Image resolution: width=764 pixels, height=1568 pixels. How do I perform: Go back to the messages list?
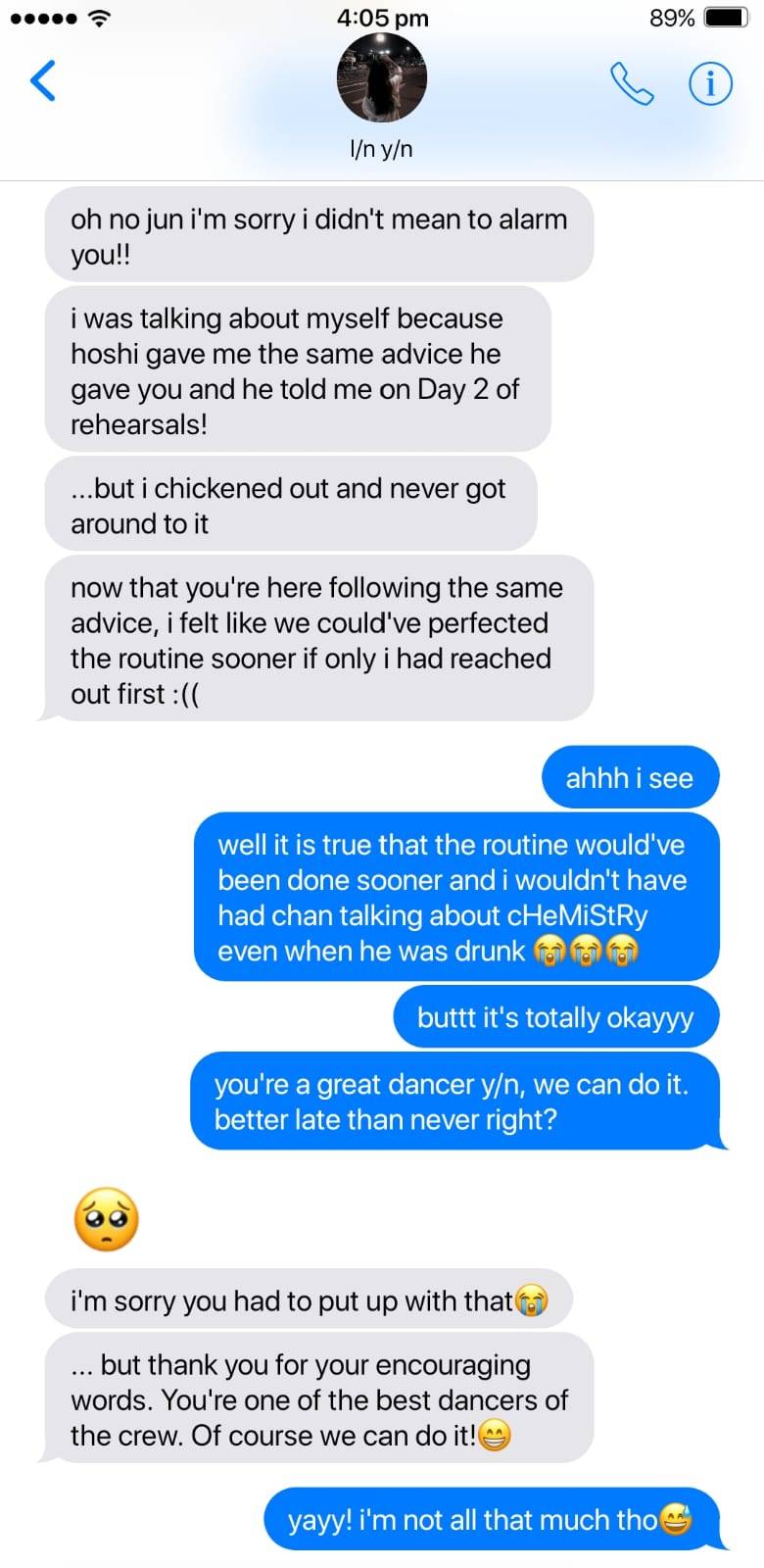coord(43,81)
